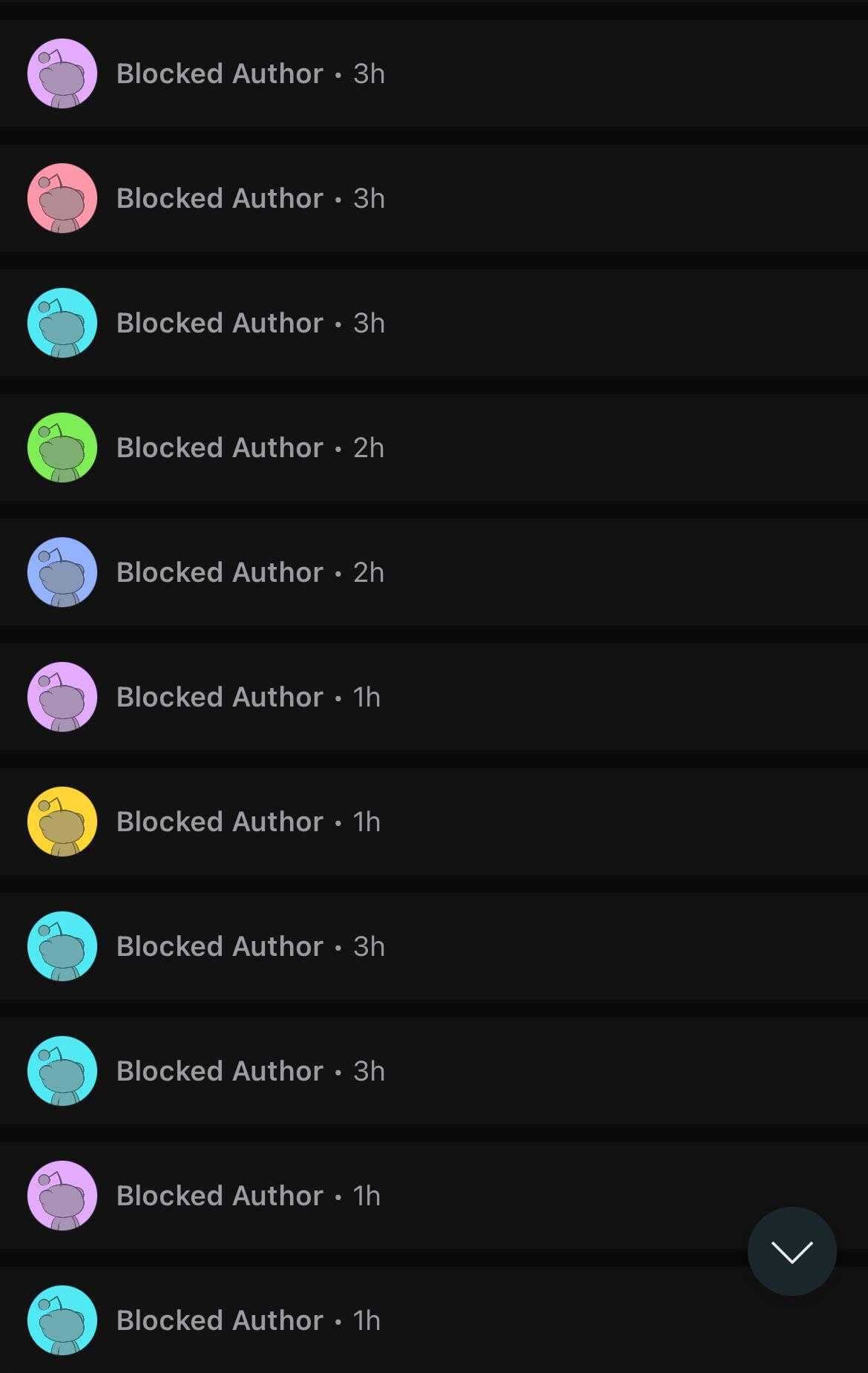The height and width of the screenshot is (1373, 868).
Task: Expand the yellow-avatar Blocked Author comment from 1h
Action: (250, 822)
